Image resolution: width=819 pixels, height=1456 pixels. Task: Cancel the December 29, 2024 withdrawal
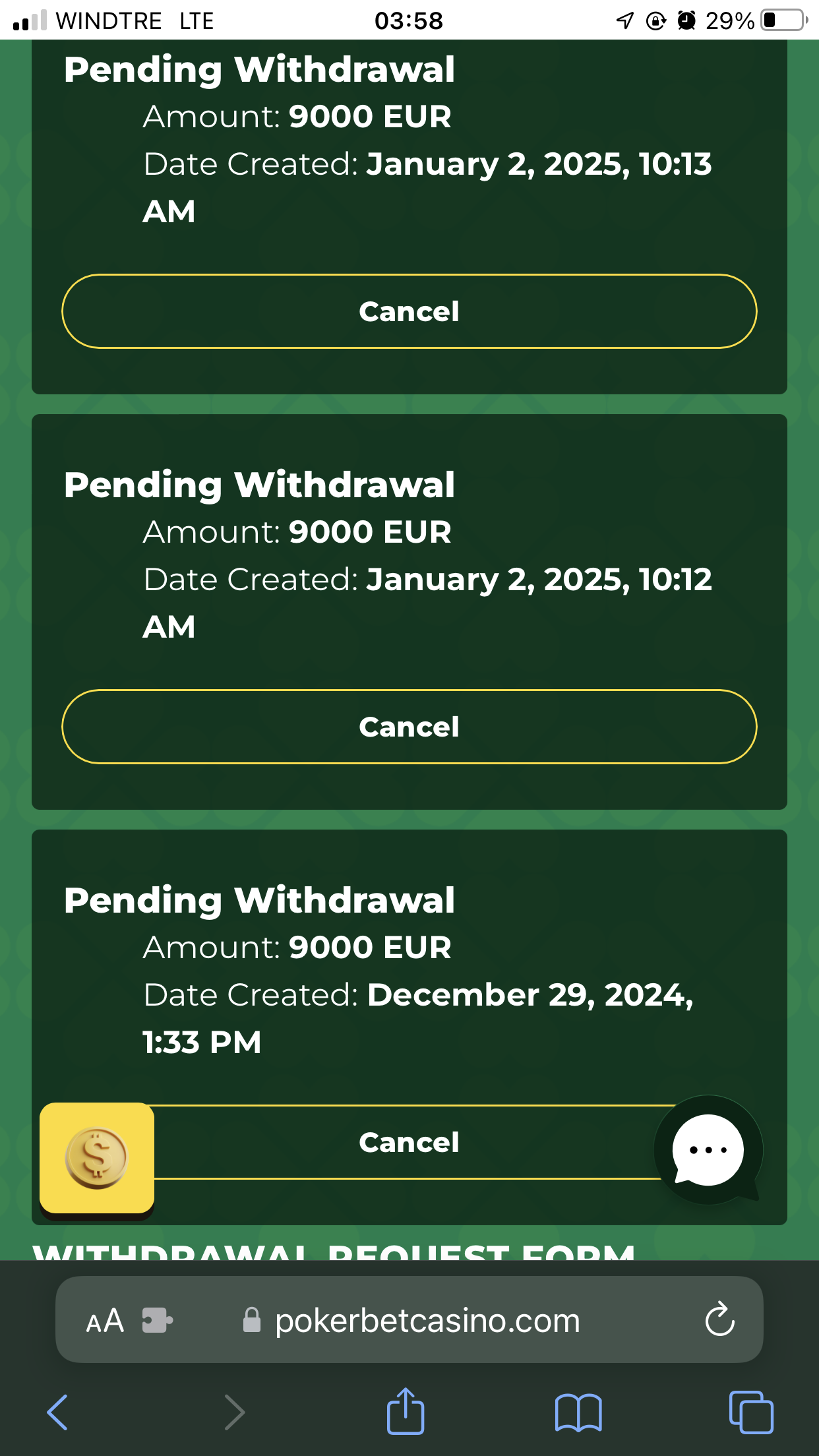[x=409, y=1142]
